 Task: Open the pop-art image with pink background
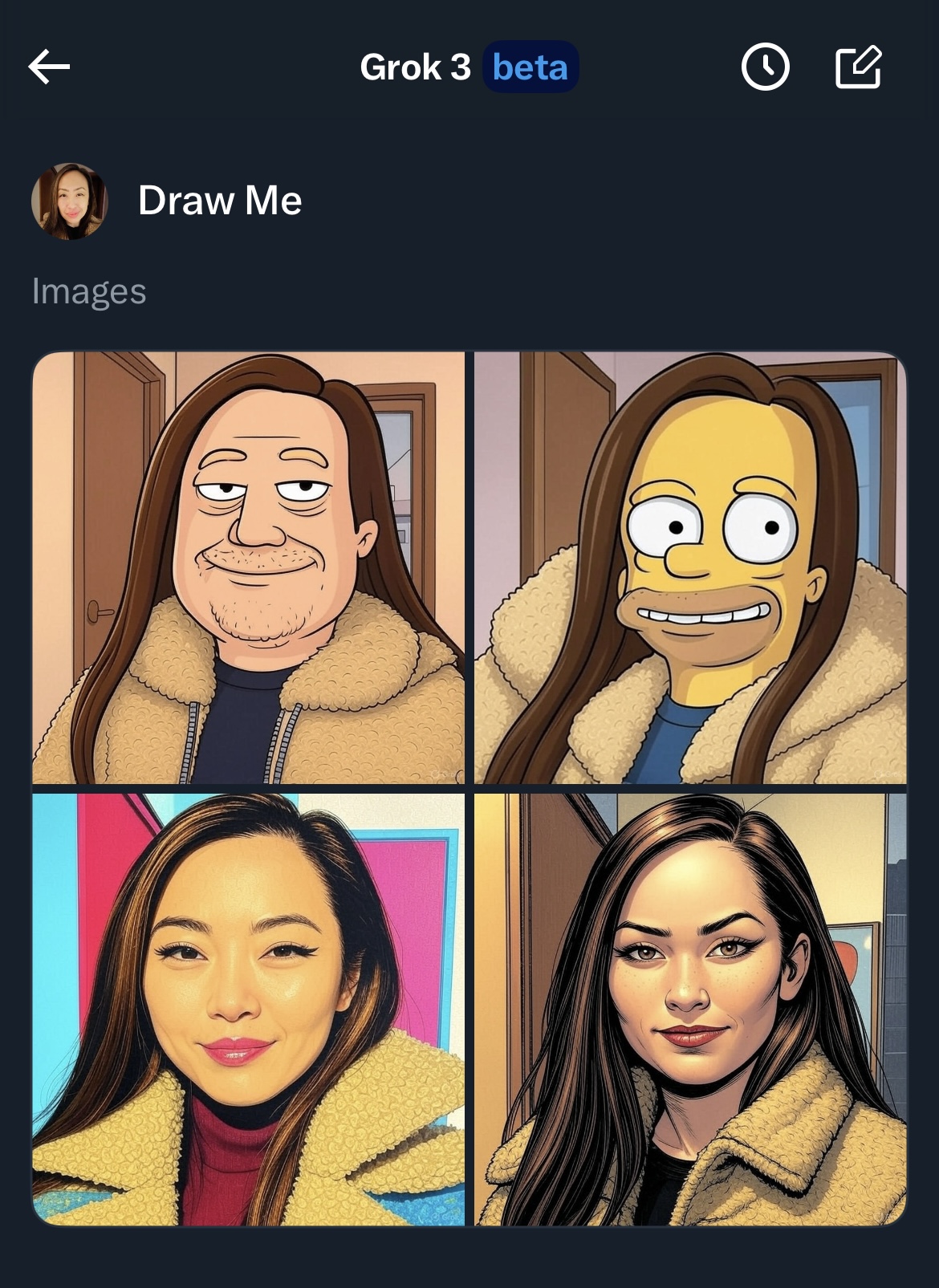[248, 1009]
